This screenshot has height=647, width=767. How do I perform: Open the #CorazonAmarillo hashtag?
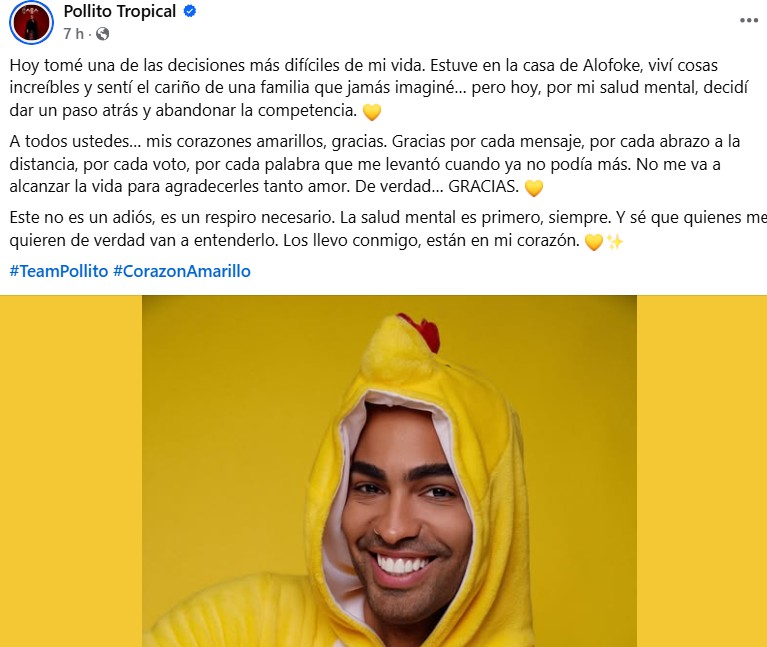pos(181,271)
